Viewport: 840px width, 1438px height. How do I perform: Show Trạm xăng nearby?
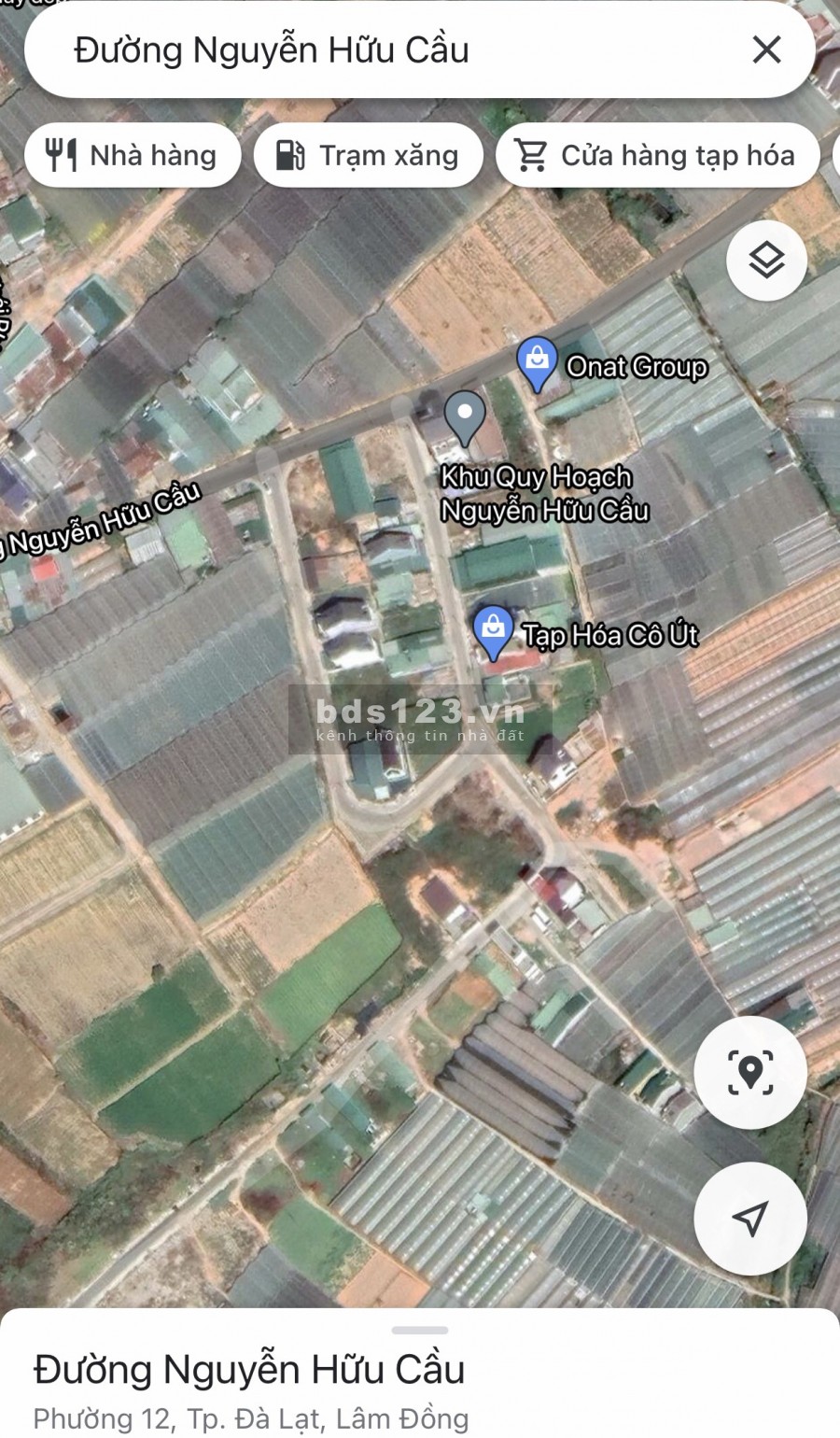[369, 155]
